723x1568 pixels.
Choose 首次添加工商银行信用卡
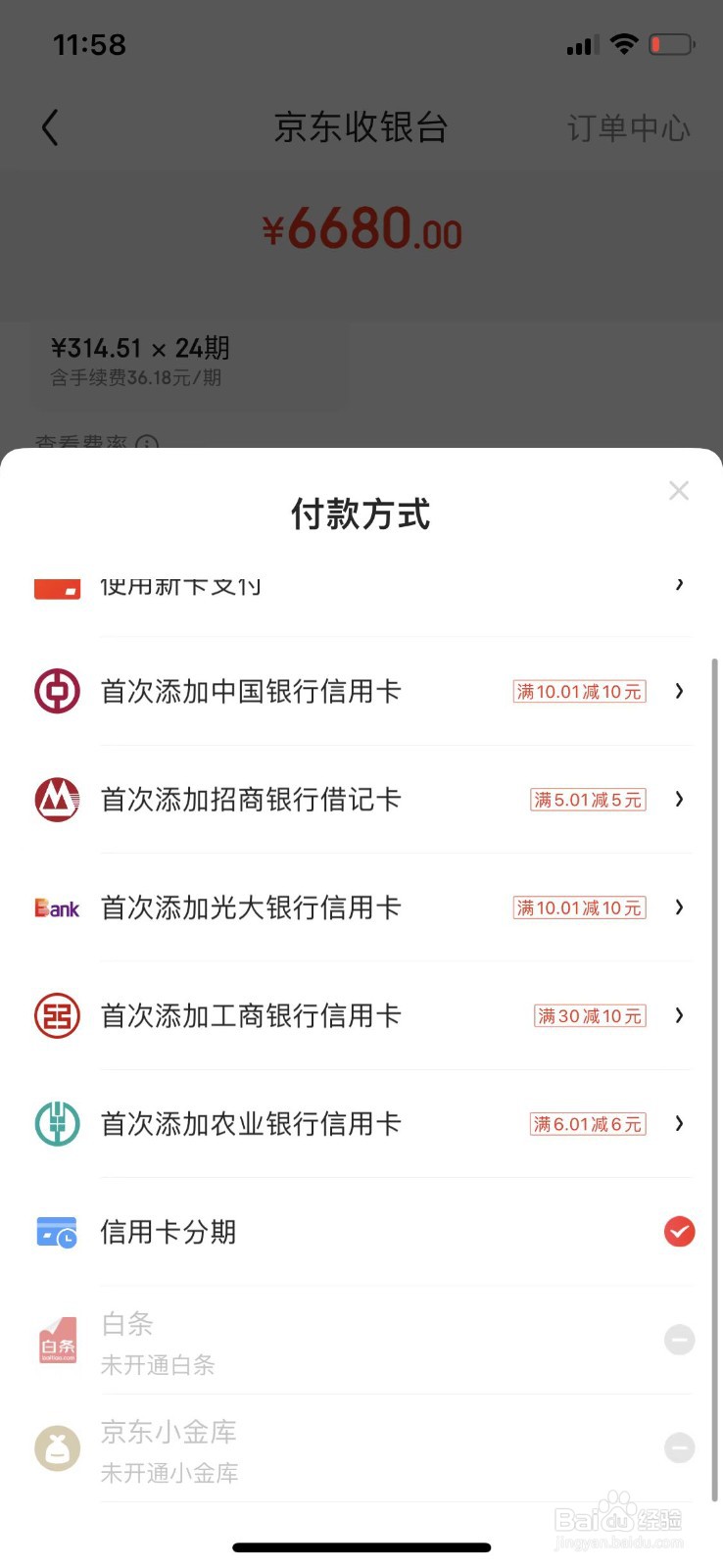coord(361,1015)
